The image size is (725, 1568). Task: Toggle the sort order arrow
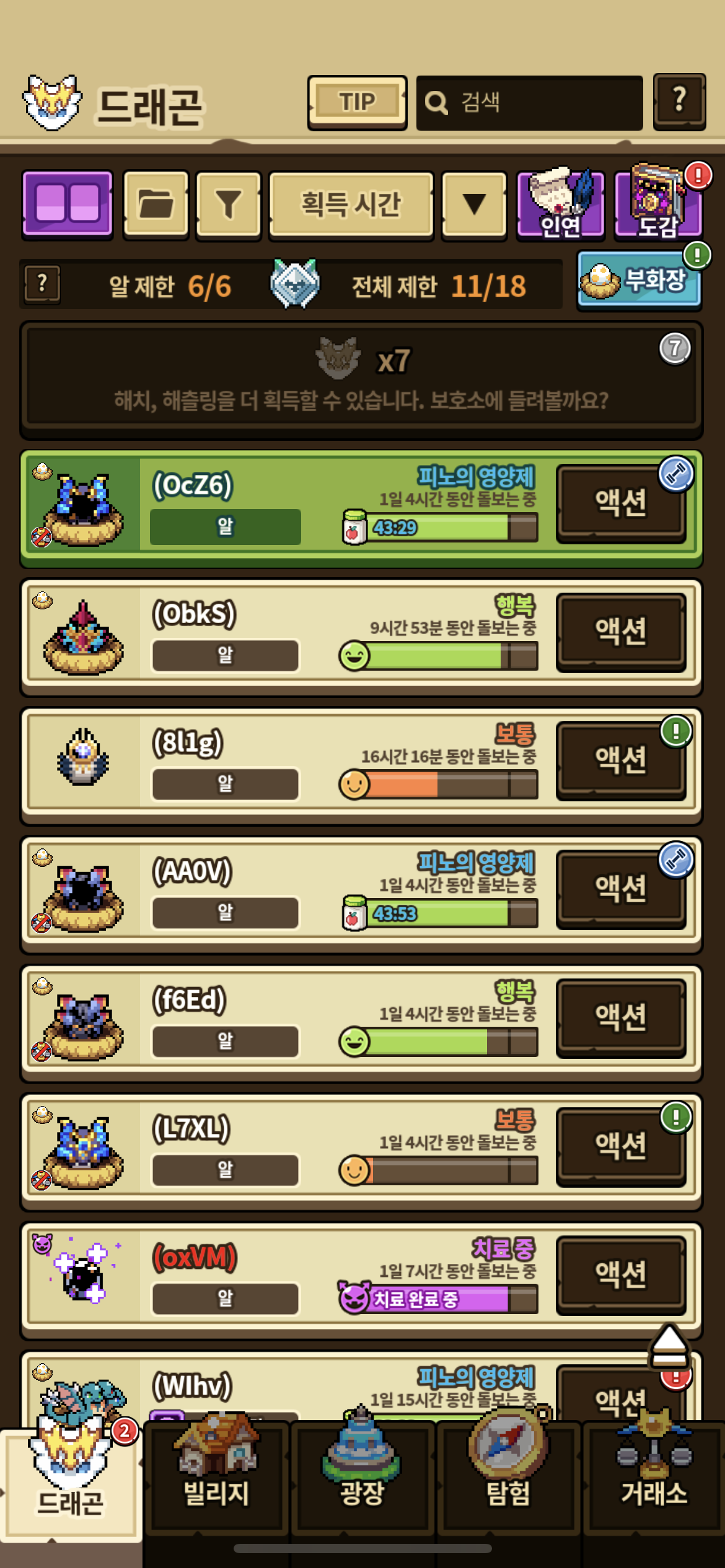pos(474,204)
